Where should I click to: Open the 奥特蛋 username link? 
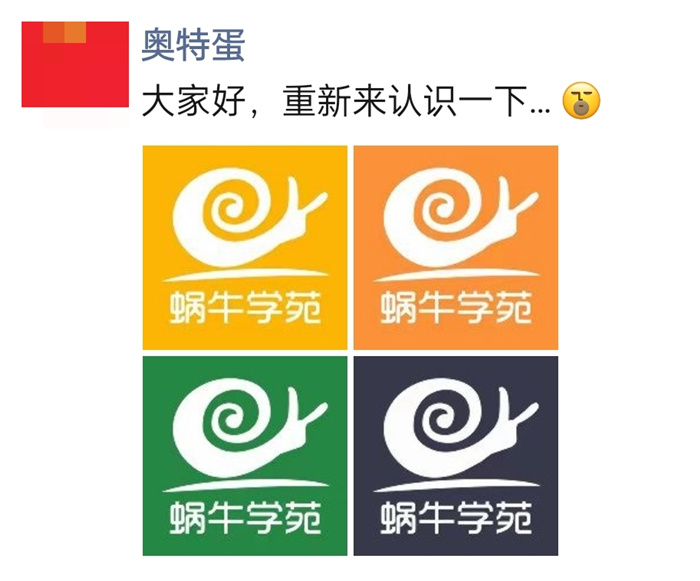pyautogui.click(x=193, y=45)
